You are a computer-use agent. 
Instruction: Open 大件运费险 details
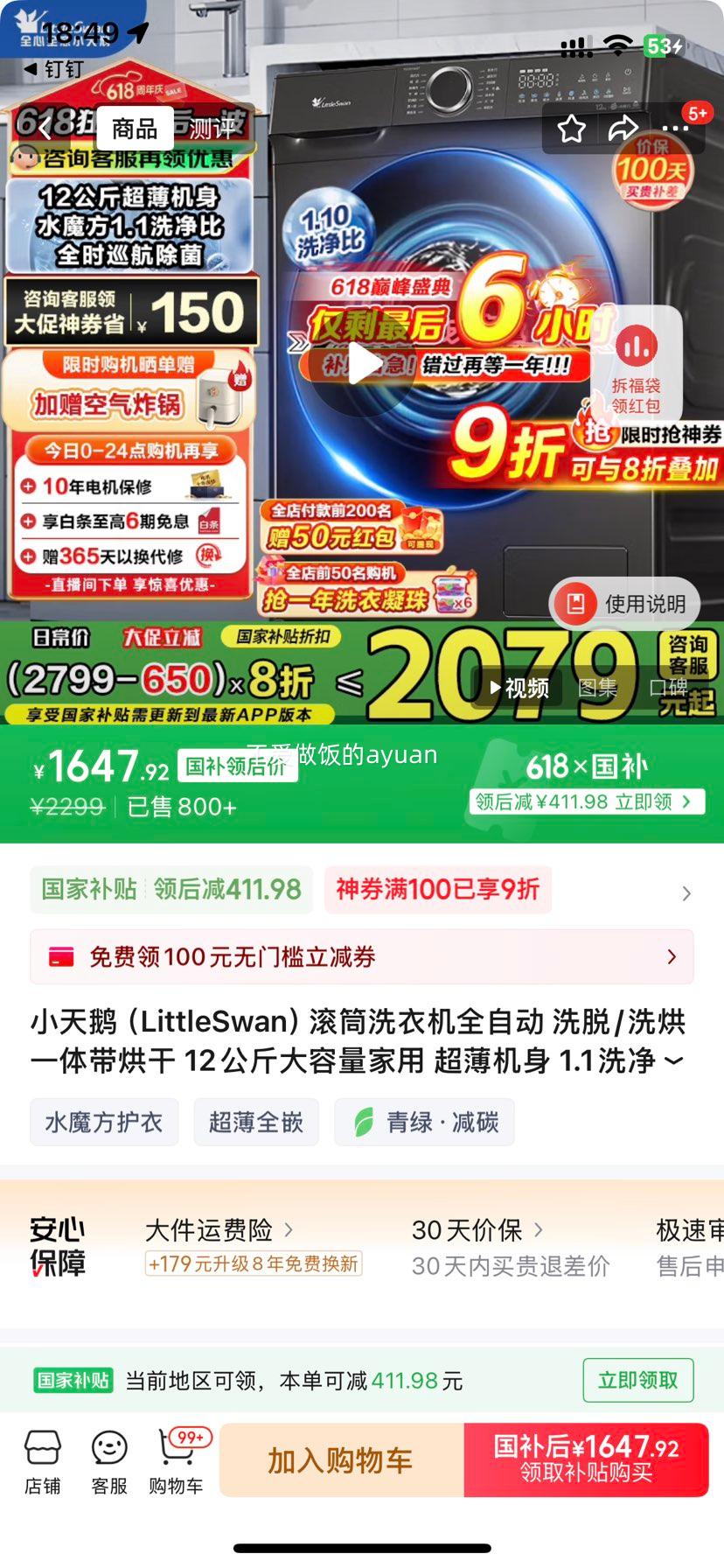[219, 1230]
